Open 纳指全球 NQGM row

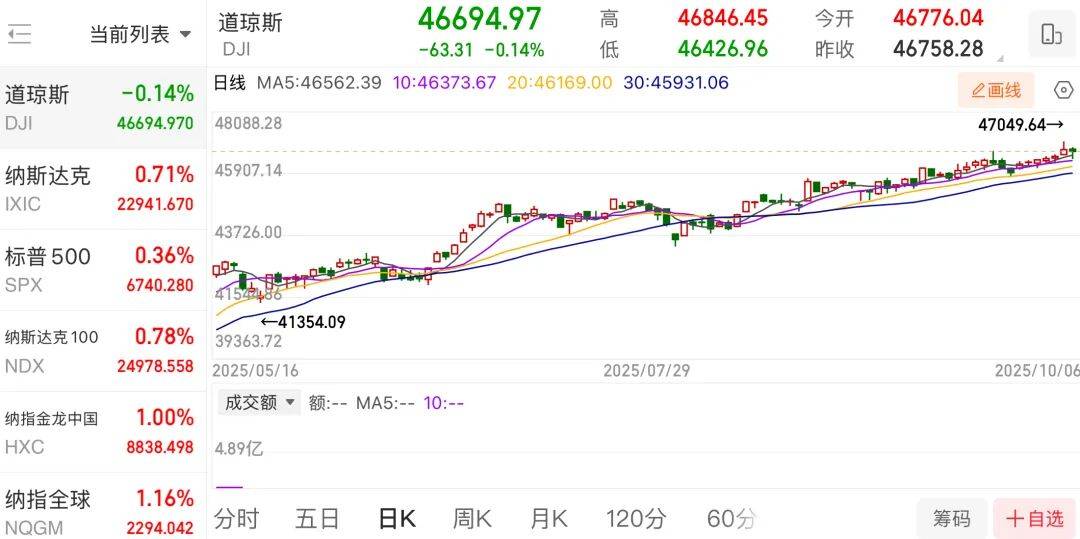pos(100,510)
